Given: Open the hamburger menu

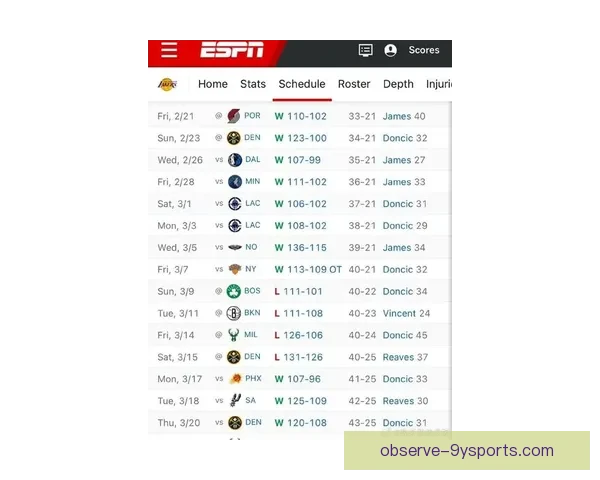Looking at the screenshot, I should 169,51.
